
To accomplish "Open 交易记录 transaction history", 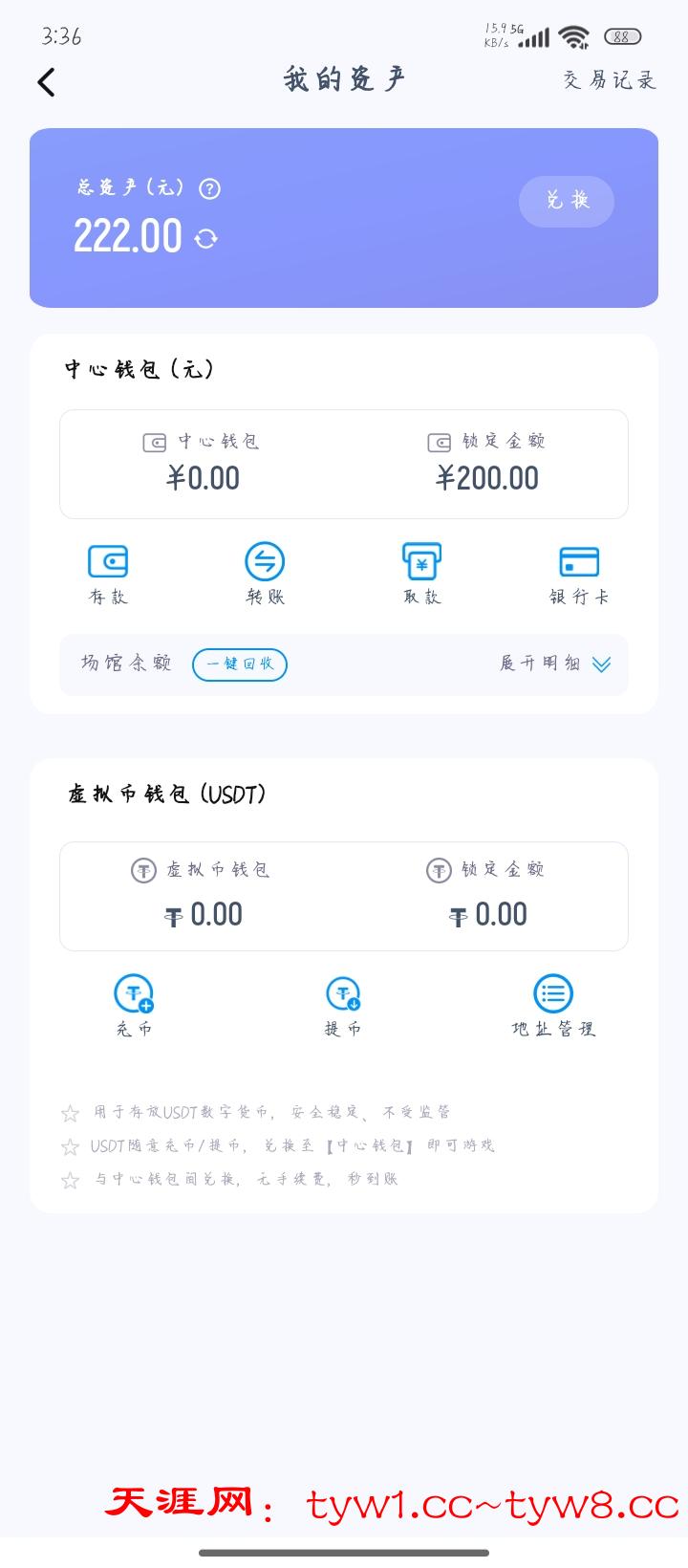I will tap(609, 80).
